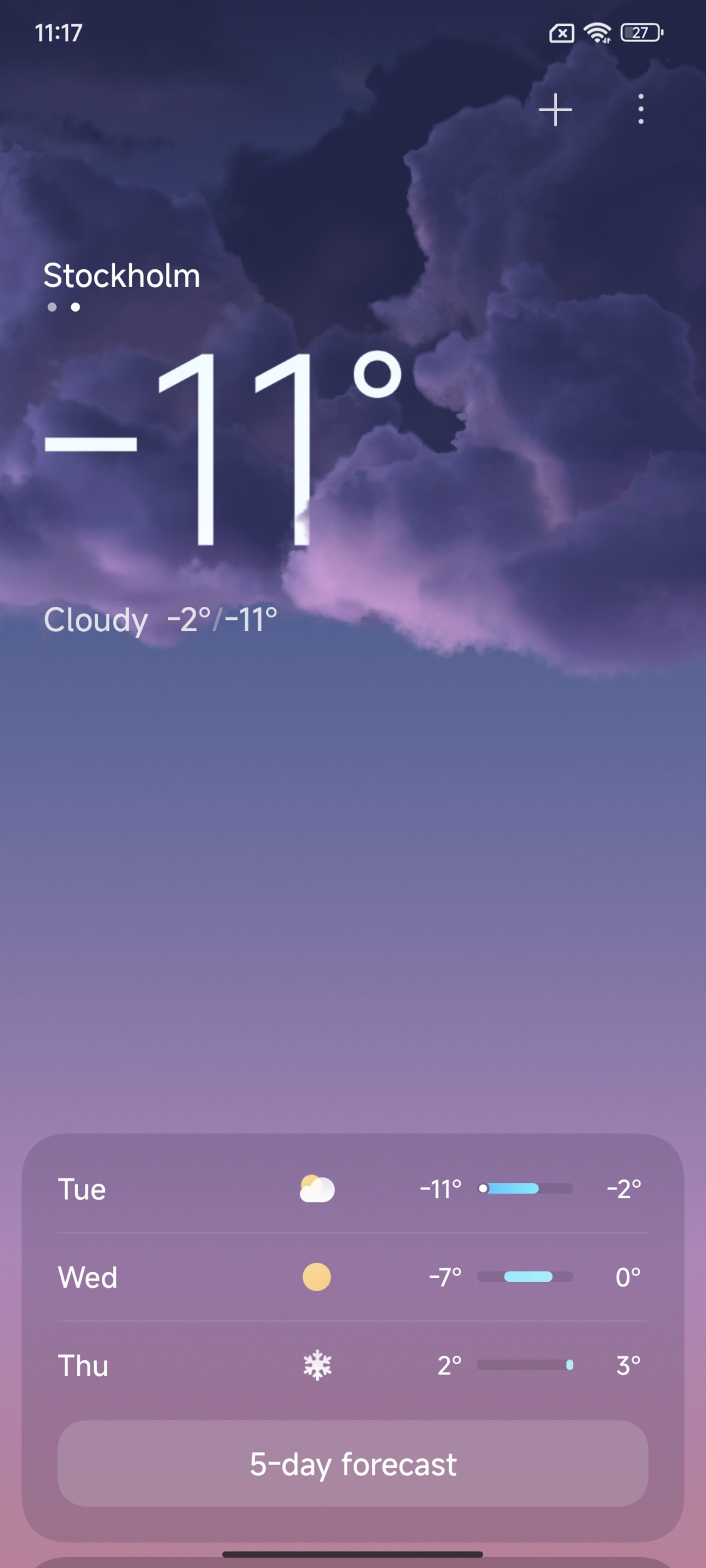Viewport: 706px width, 1568px height.
Task: Open Wednesday's forecast row
Action: 353,1277
